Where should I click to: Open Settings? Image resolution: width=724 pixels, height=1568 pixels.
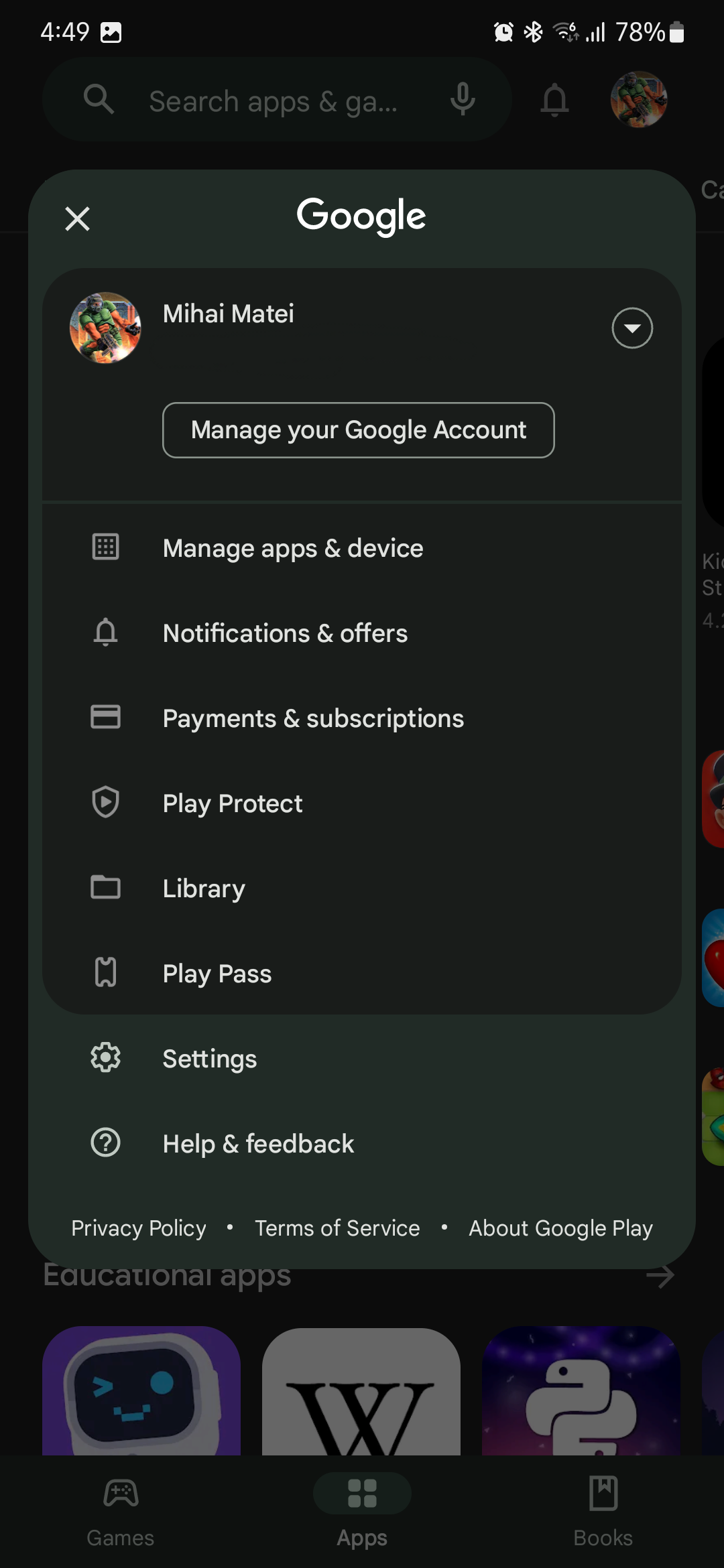[x=209, y=1059]
